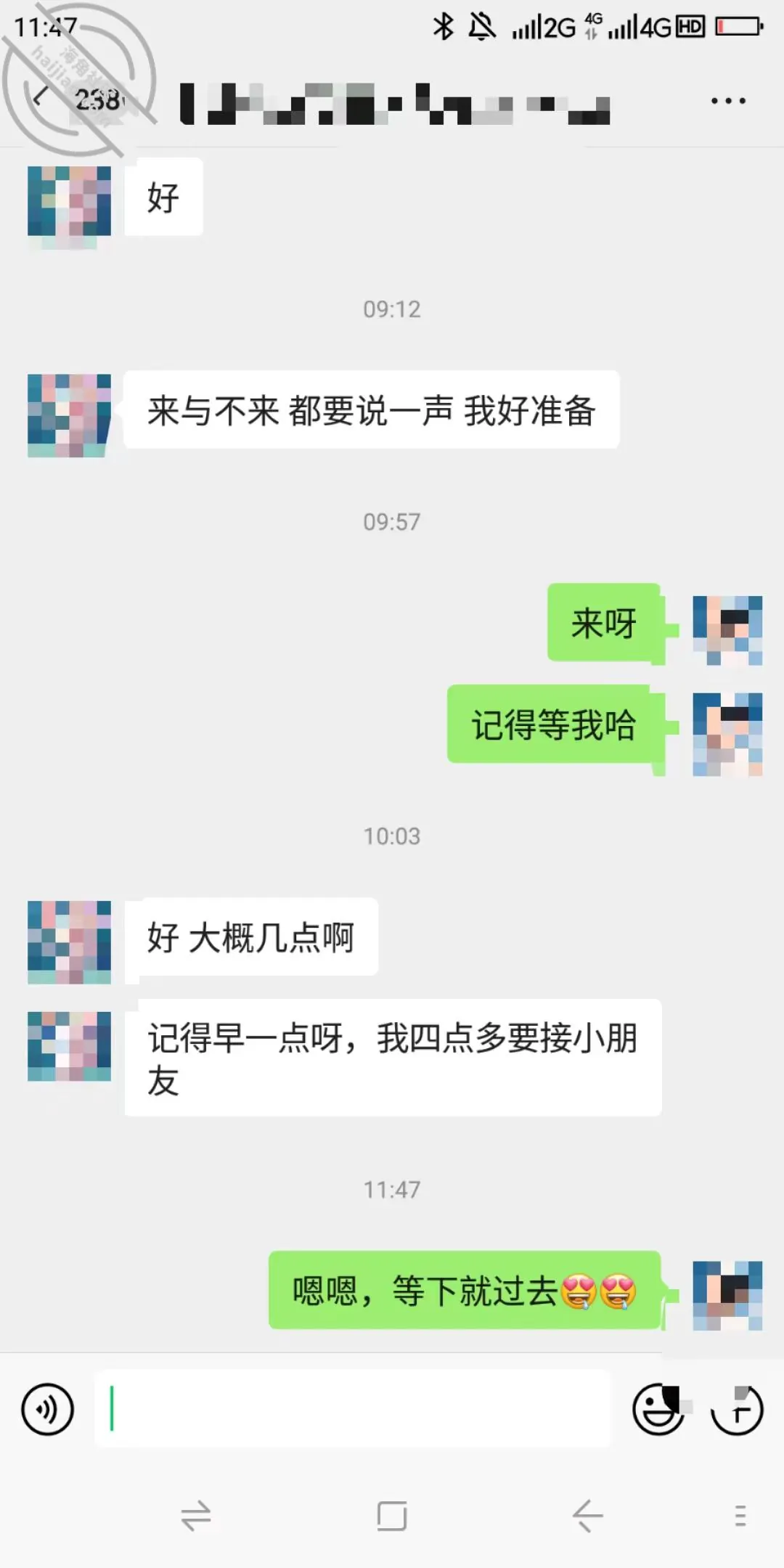This screenshot has width=784, height=1568.
Task: Open the plus attachments menu
Action: click(737, 1410)
